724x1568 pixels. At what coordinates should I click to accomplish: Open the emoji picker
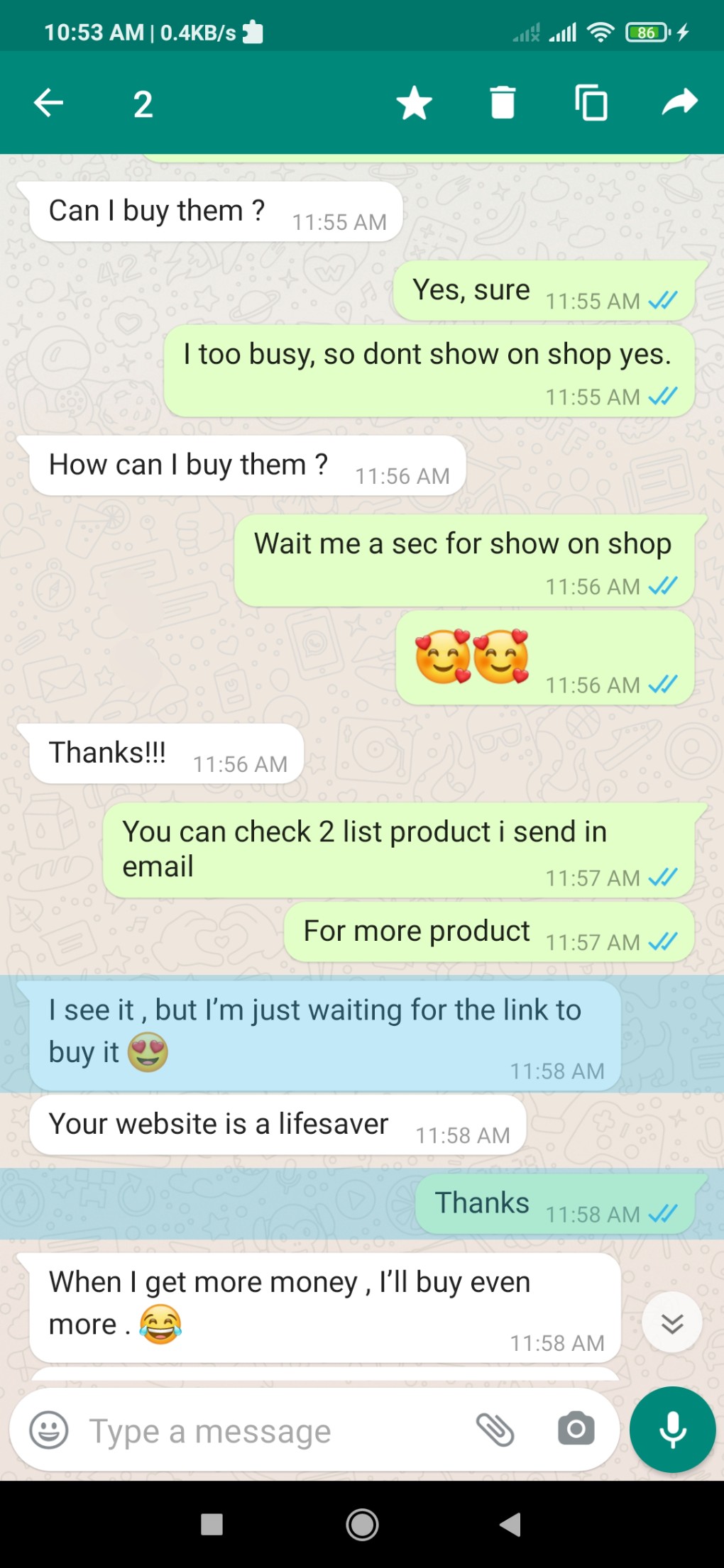[49, 1430]
